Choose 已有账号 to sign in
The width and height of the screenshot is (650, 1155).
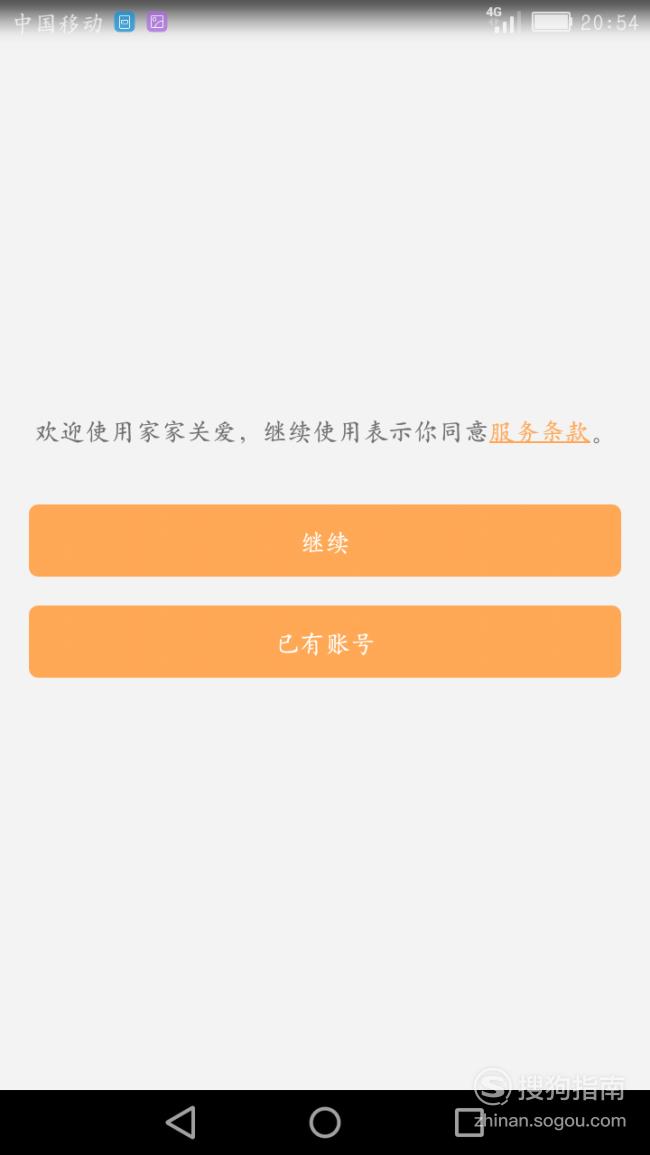coord(325,642)
